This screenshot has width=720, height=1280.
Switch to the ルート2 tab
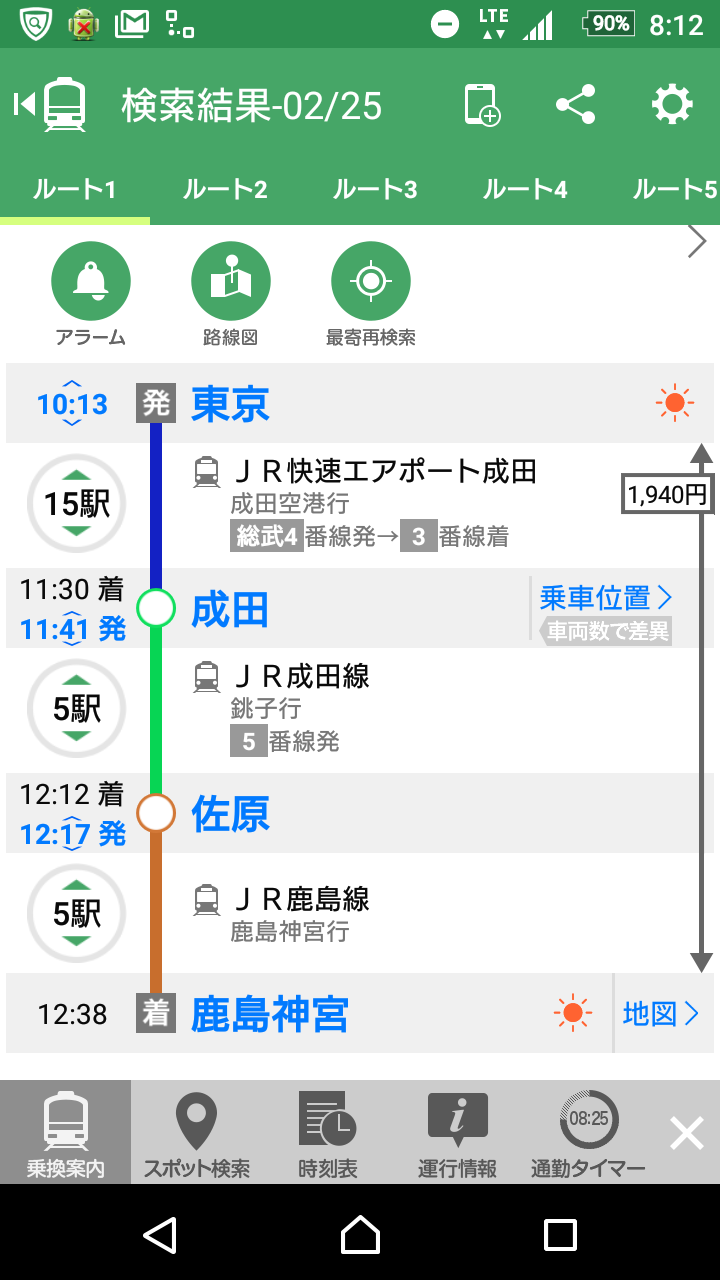(225, 189)
